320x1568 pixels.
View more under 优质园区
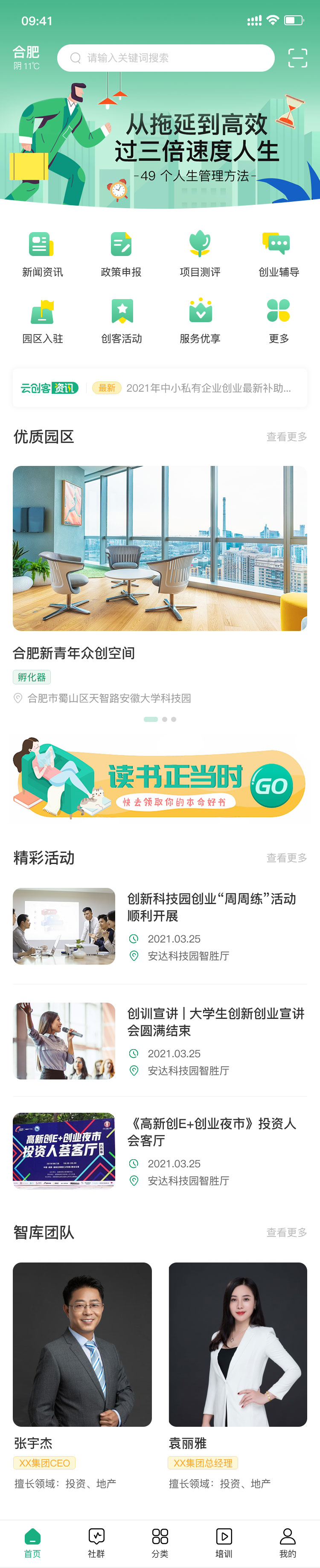coord(286,436)
